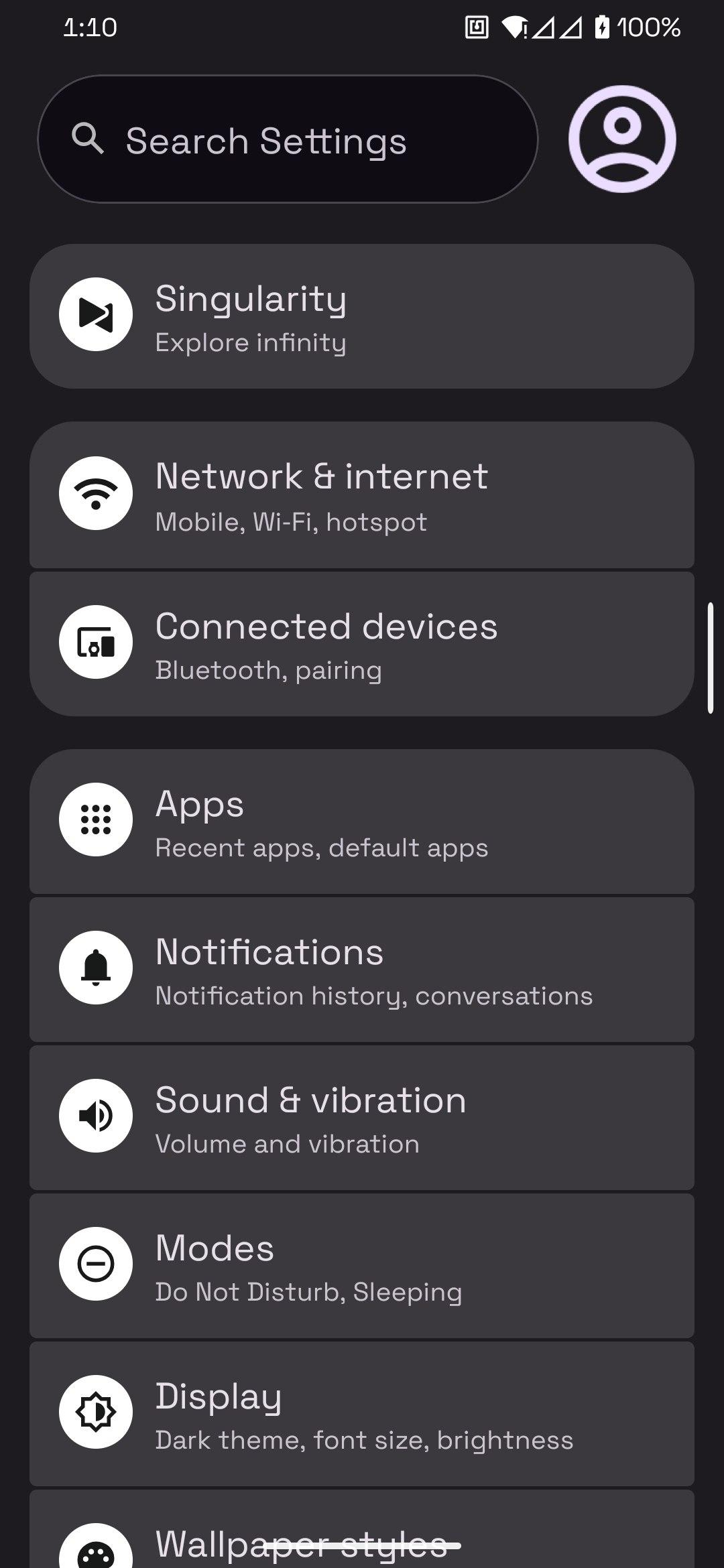724x1568 pixels.
Task: Open the user profile avatar
Action: (x=622, y=139)
